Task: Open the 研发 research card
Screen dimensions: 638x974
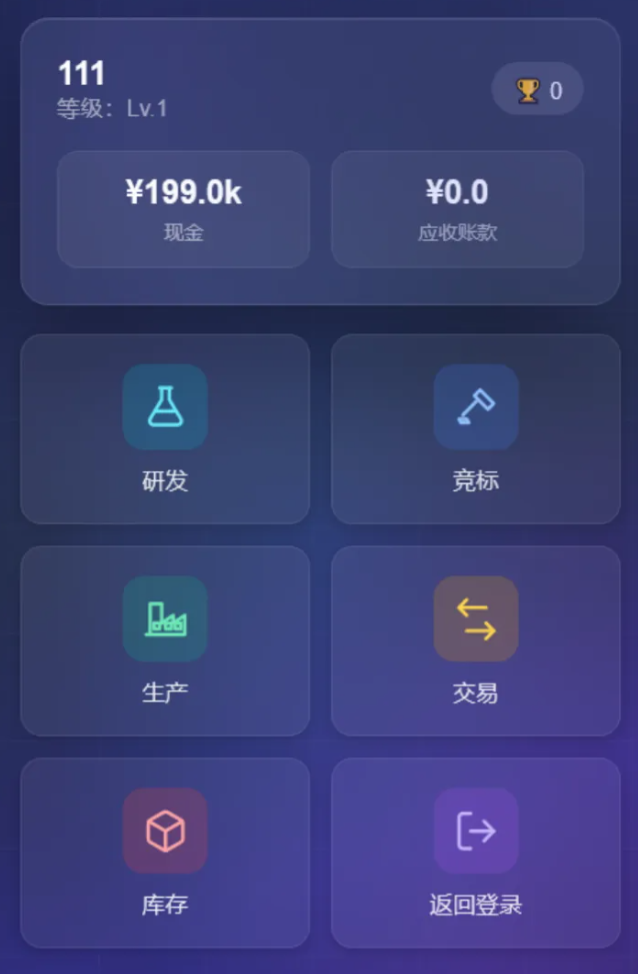Action: [165, 429]
